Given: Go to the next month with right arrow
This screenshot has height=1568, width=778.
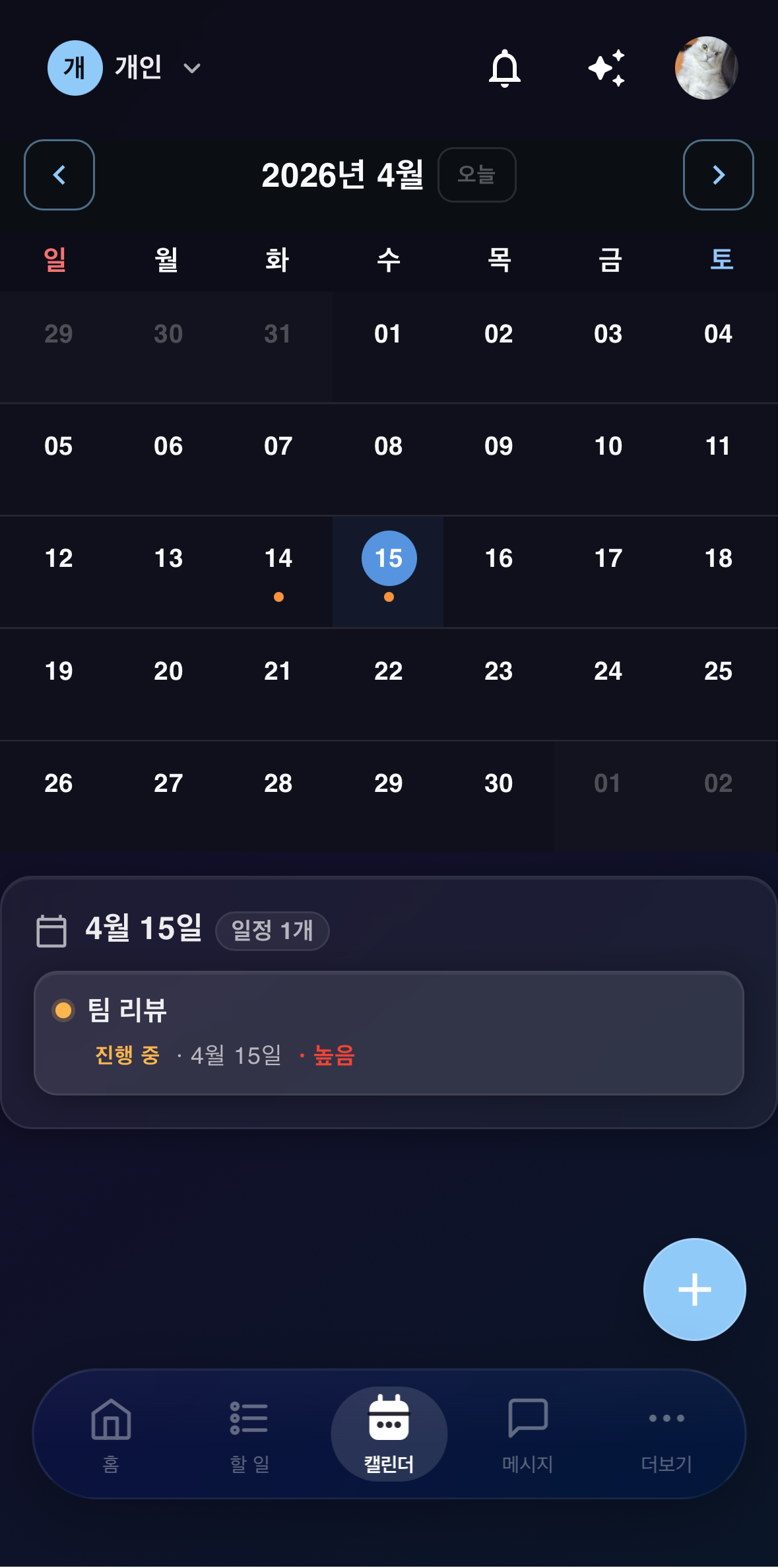Looking at the screenshot, I should click(718, 176).
